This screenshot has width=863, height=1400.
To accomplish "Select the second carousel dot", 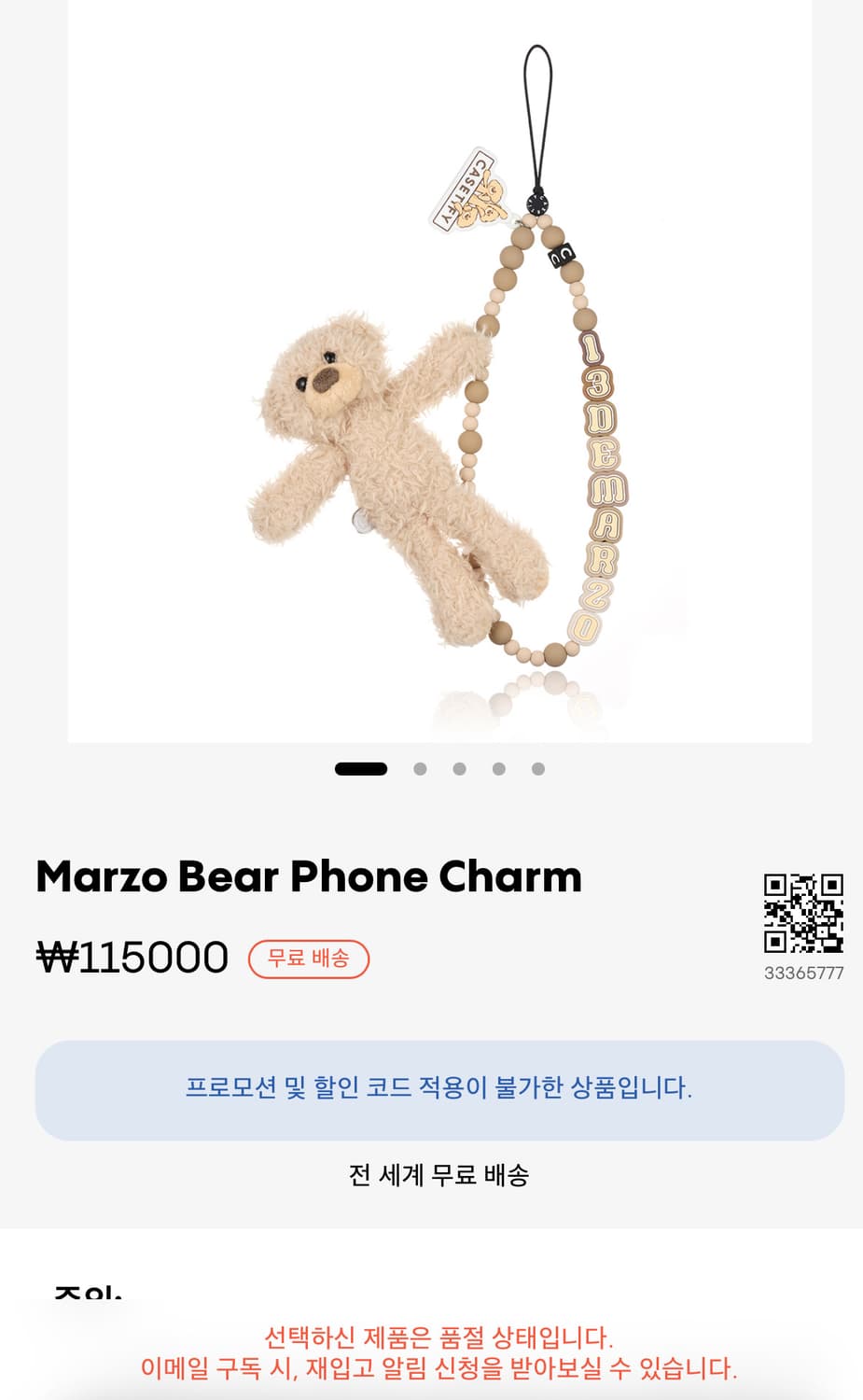I will 417,768.
